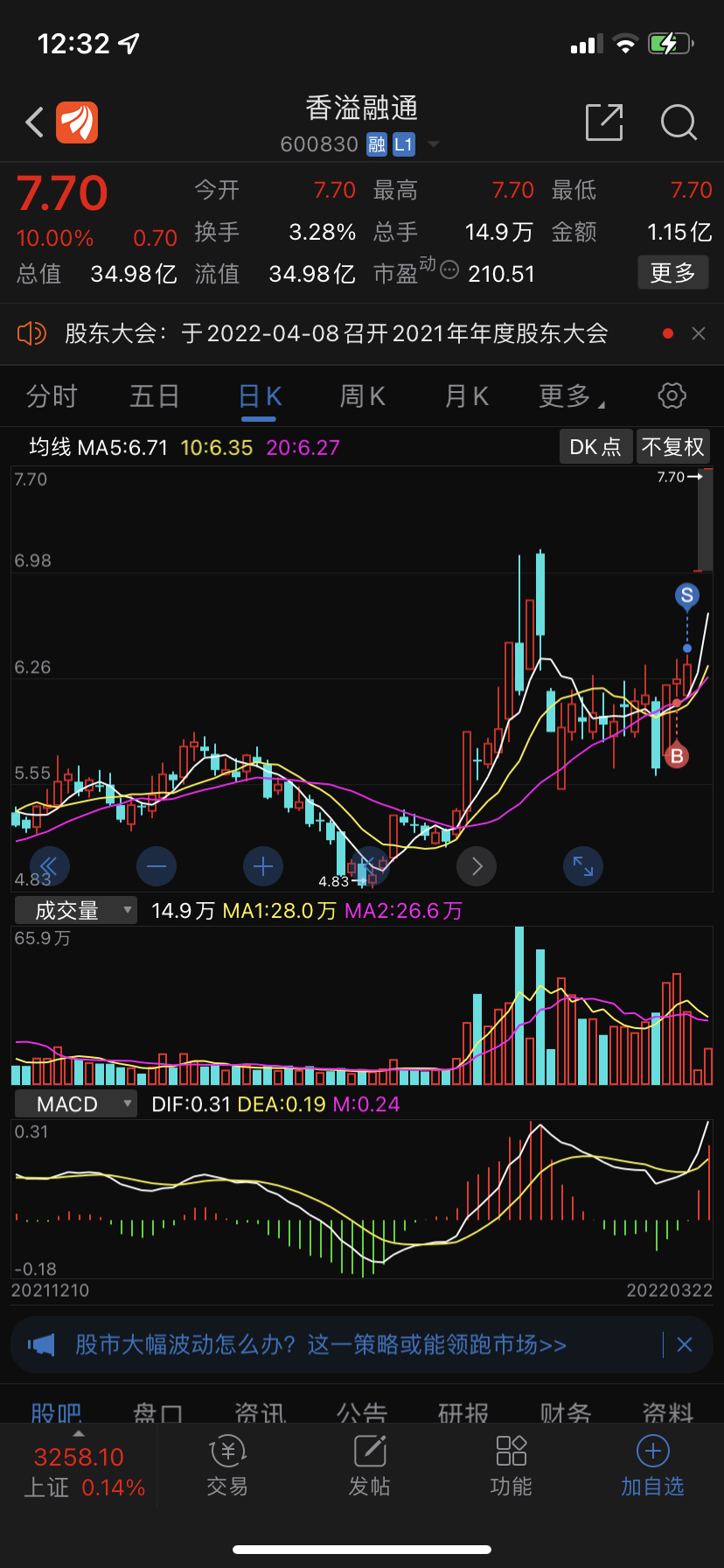
Task: Select the 周K chart tab
Action: (362, 396)
